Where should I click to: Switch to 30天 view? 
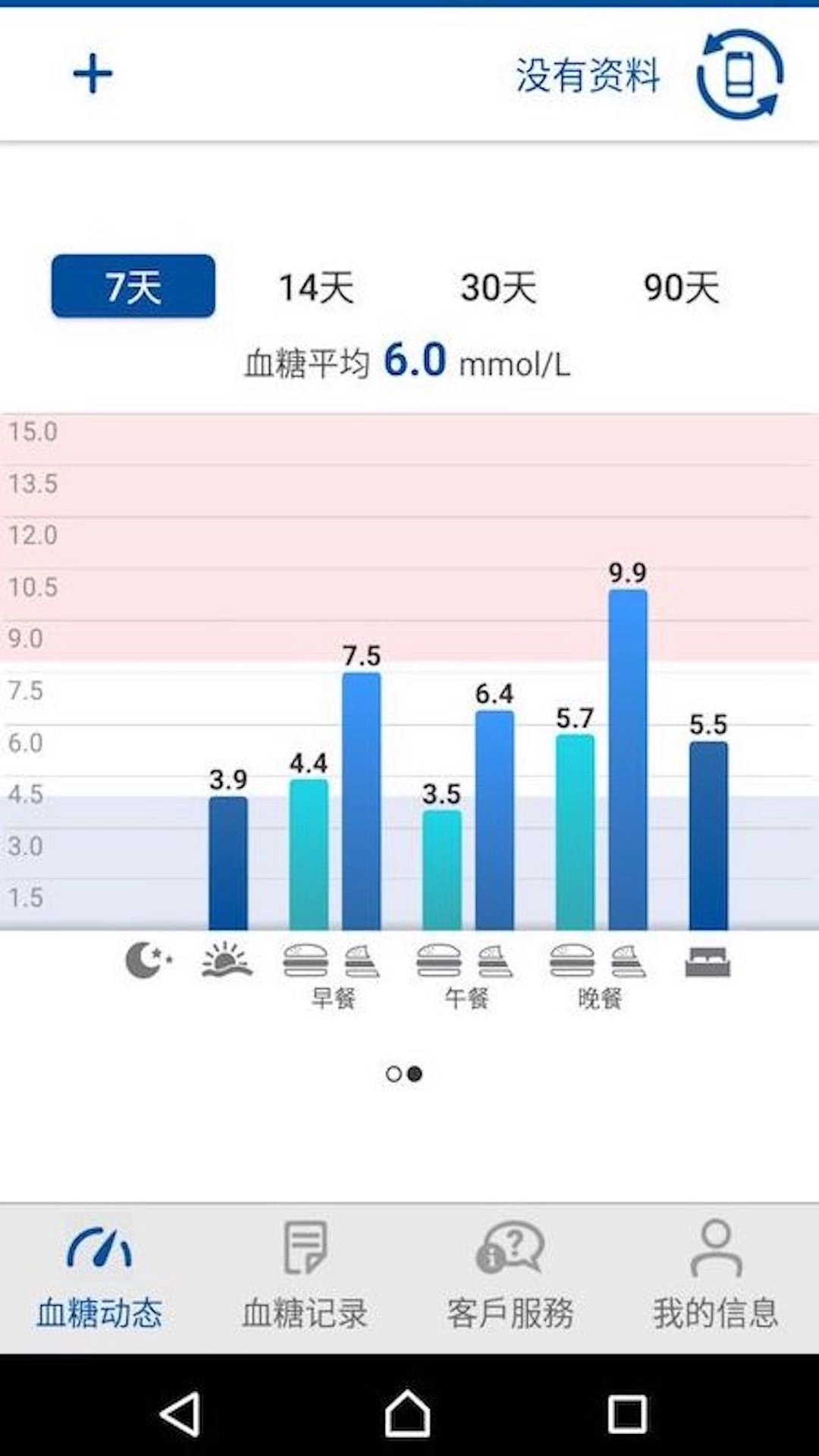[x=498, y=287]
